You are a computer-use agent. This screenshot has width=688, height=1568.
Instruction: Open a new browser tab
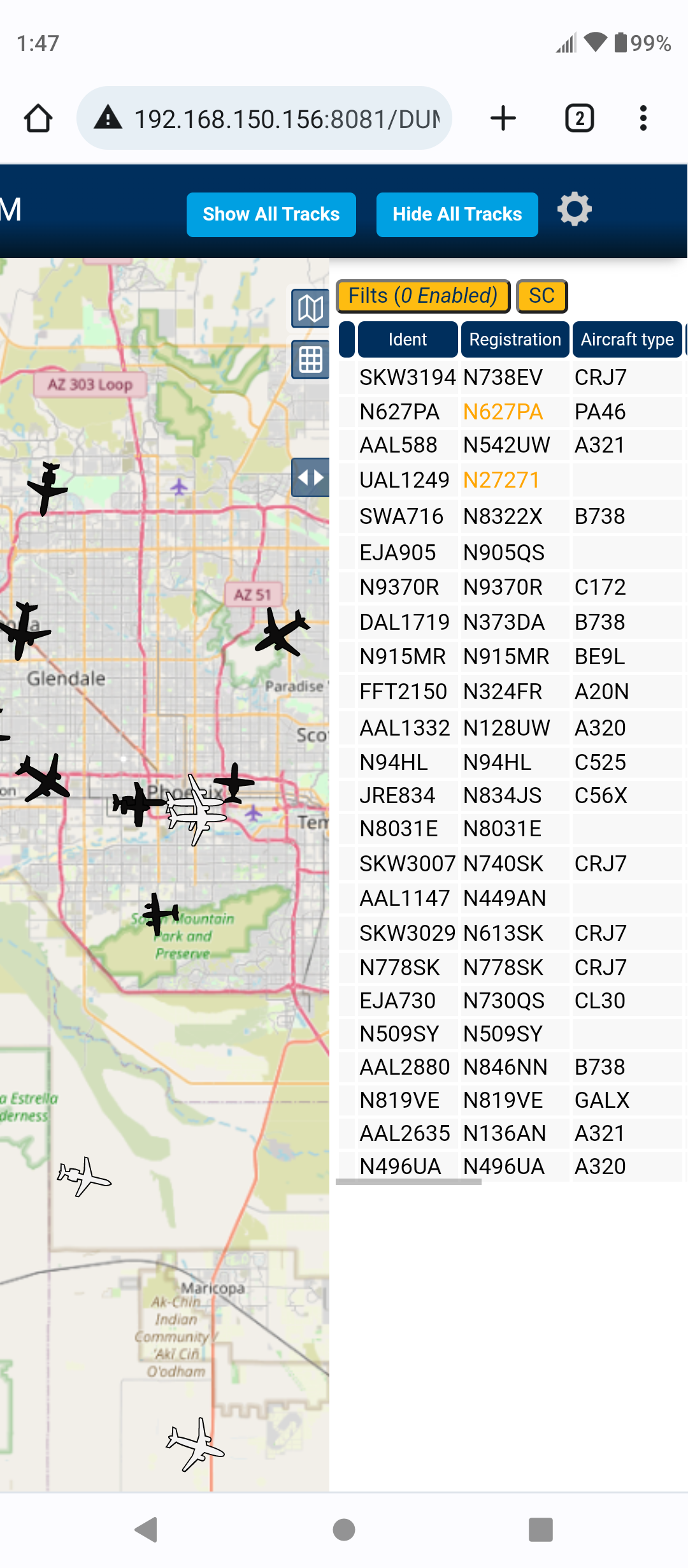click(x=503, y=118)
